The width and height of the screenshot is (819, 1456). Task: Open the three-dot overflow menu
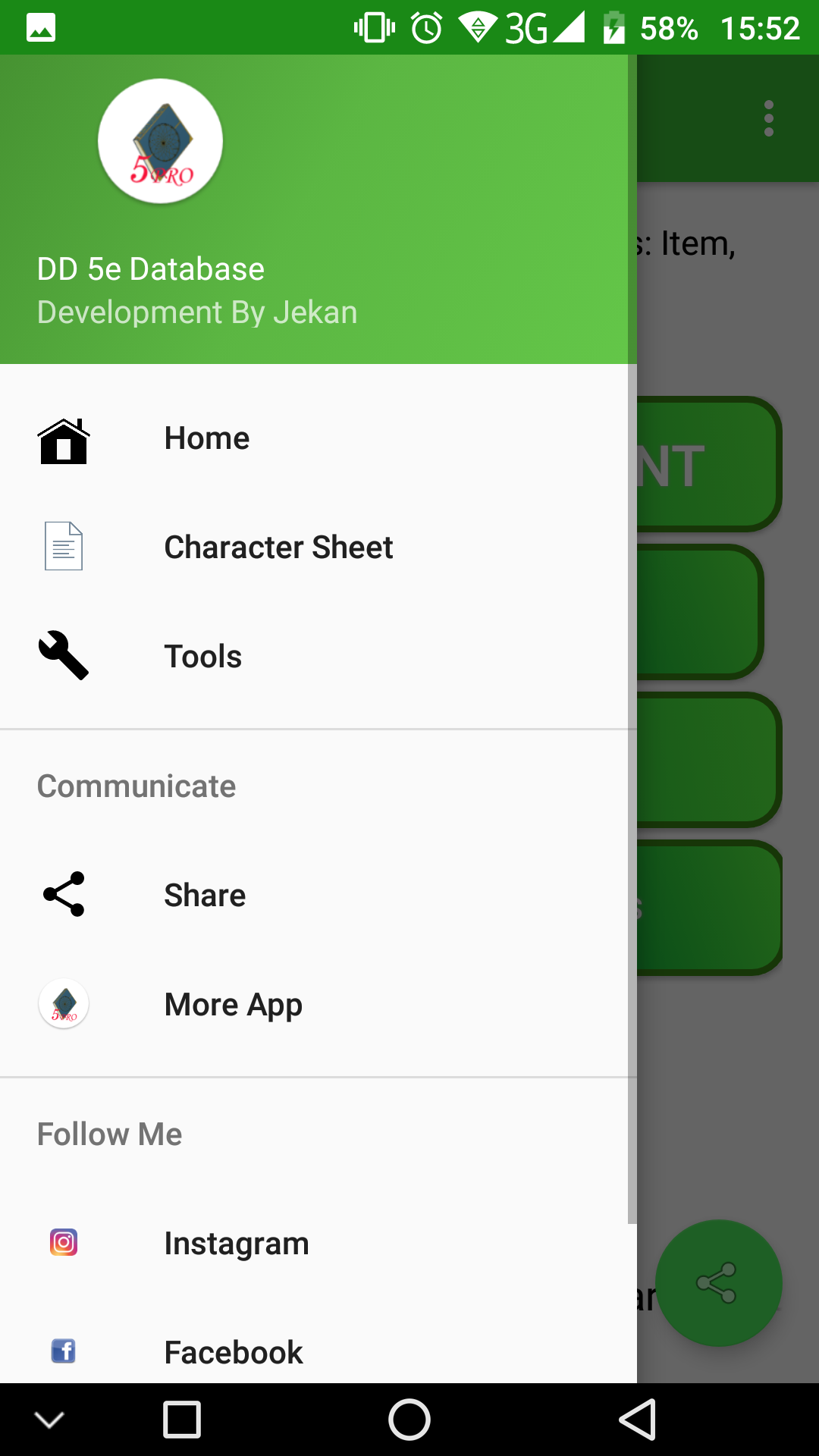tap(768, 118)
